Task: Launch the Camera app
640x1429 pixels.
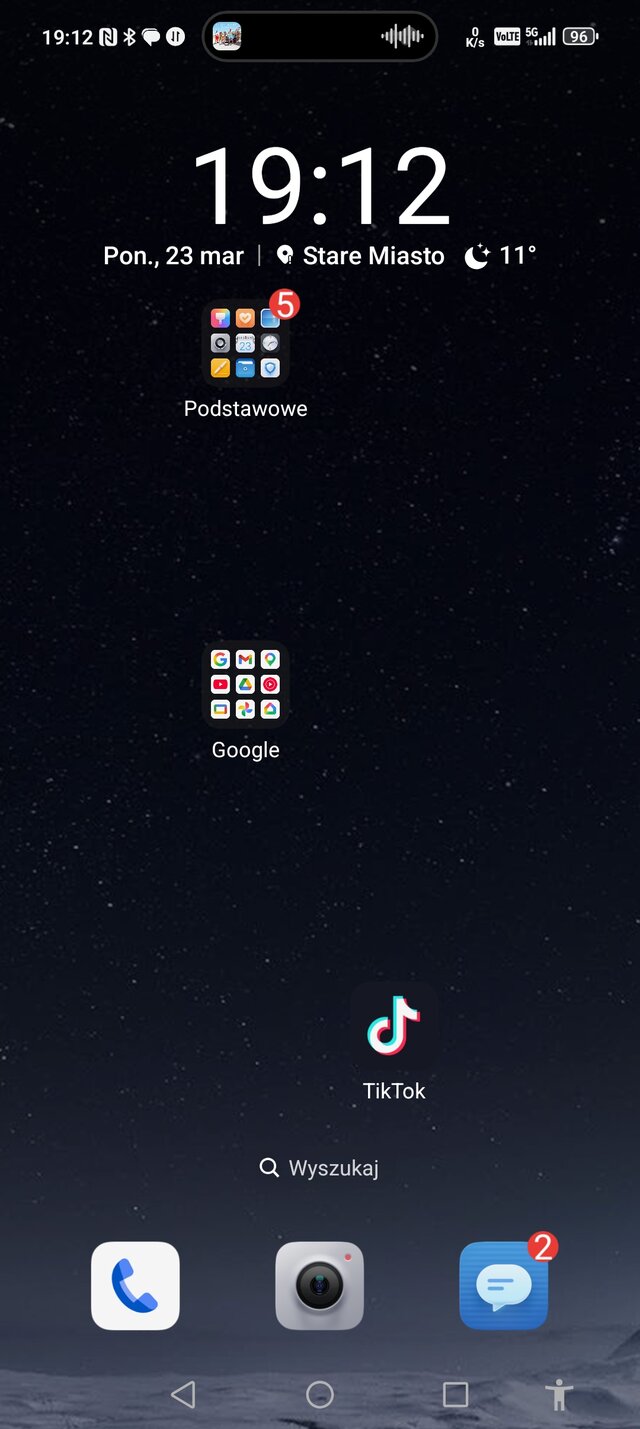Action: tap(320, 1286)
